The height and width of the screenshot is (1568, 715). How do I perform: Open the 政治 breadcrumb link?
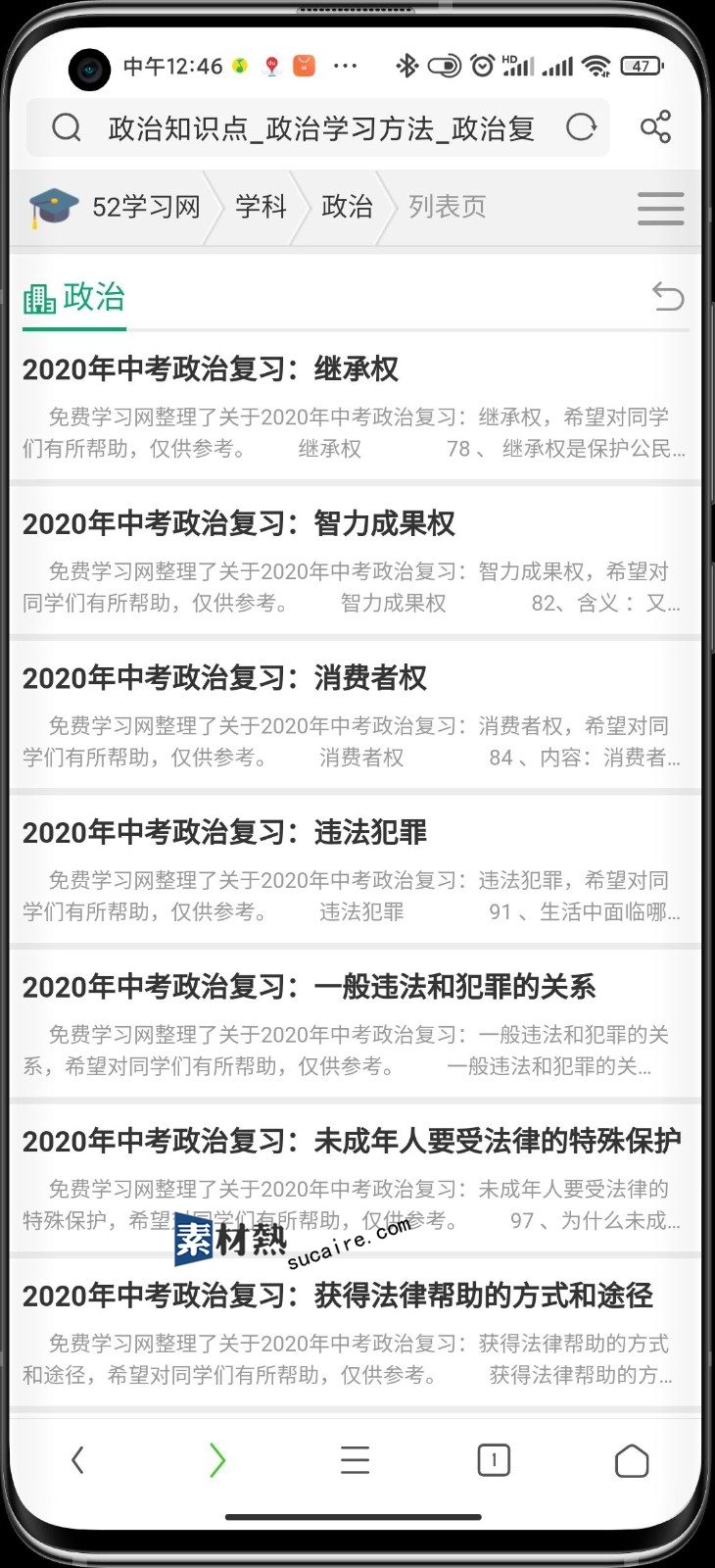coord(347,207)
